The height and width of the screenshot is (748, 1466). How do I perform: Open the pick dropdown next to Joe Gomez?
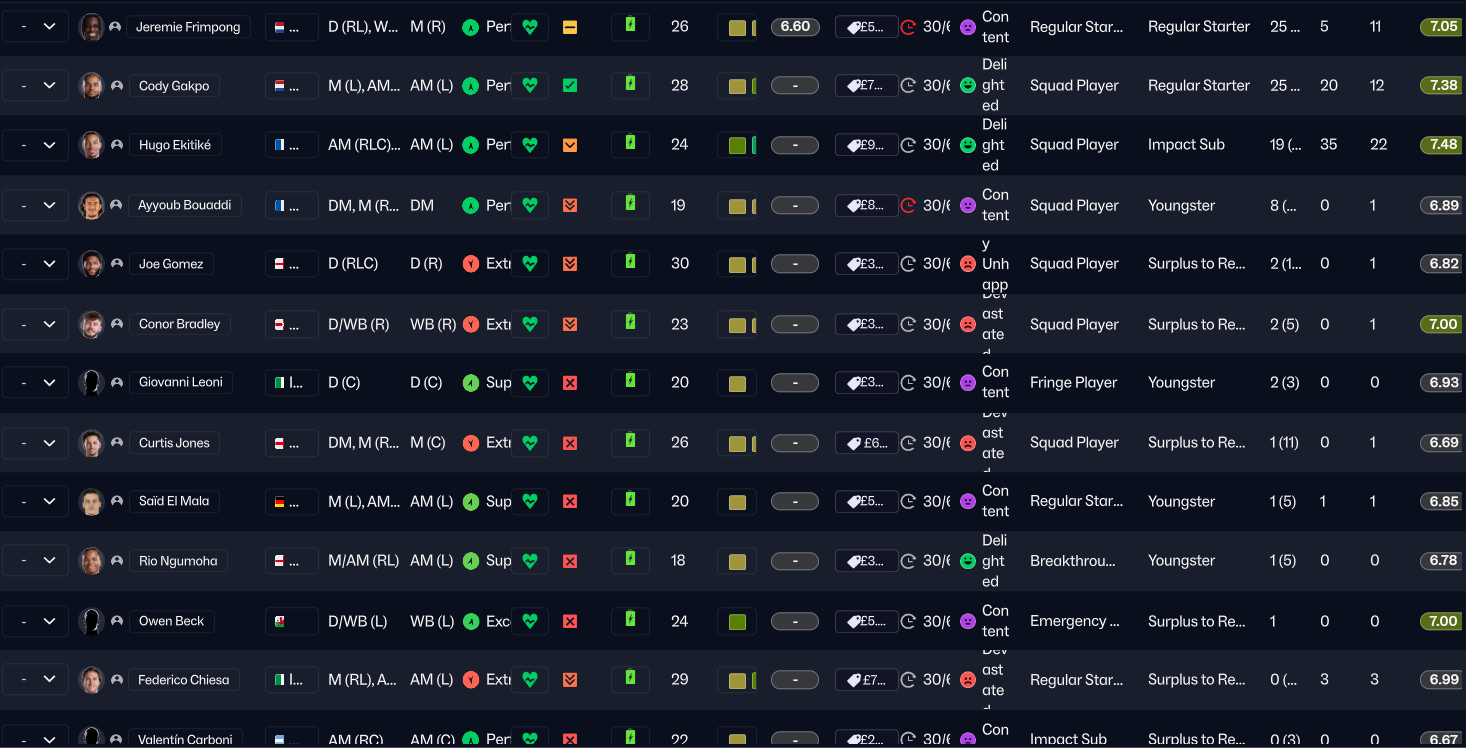(x=36, y=264)
